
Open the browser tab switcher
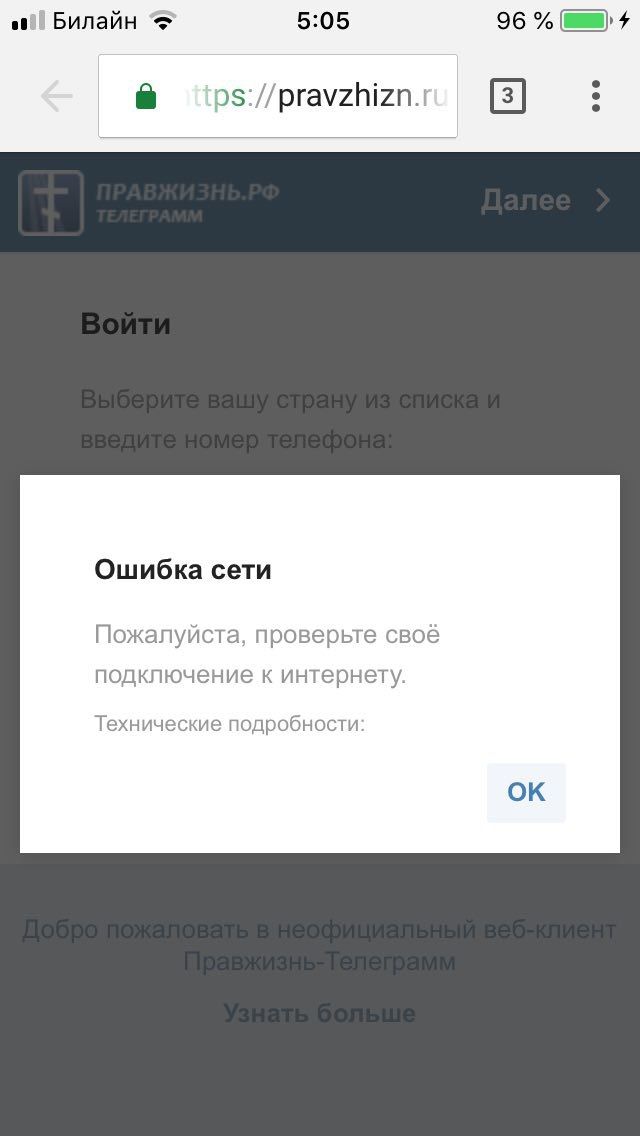click(x=507, y=96)
